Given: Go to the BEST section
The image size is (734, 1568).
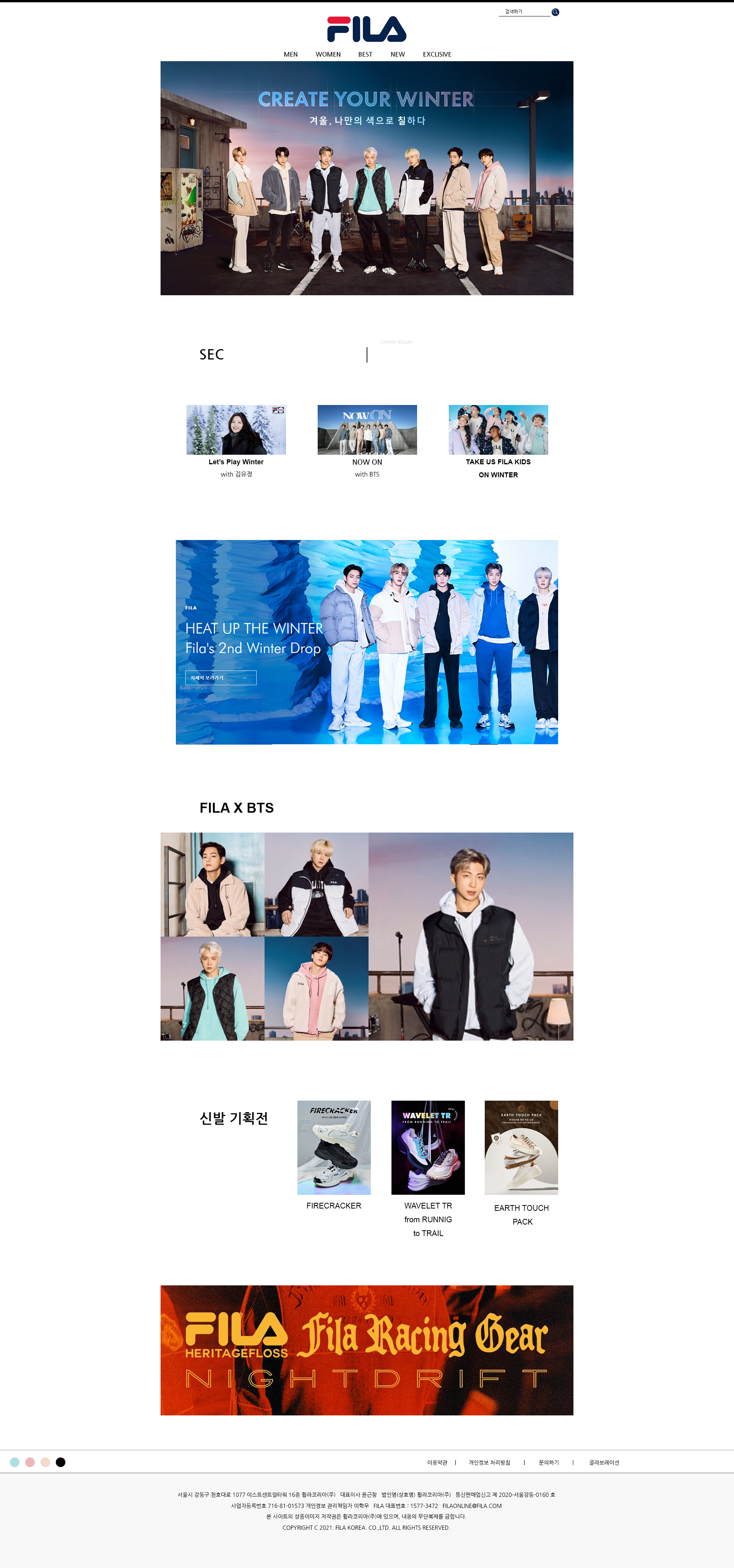Looking at the screenshot, I should pos(365,54).
